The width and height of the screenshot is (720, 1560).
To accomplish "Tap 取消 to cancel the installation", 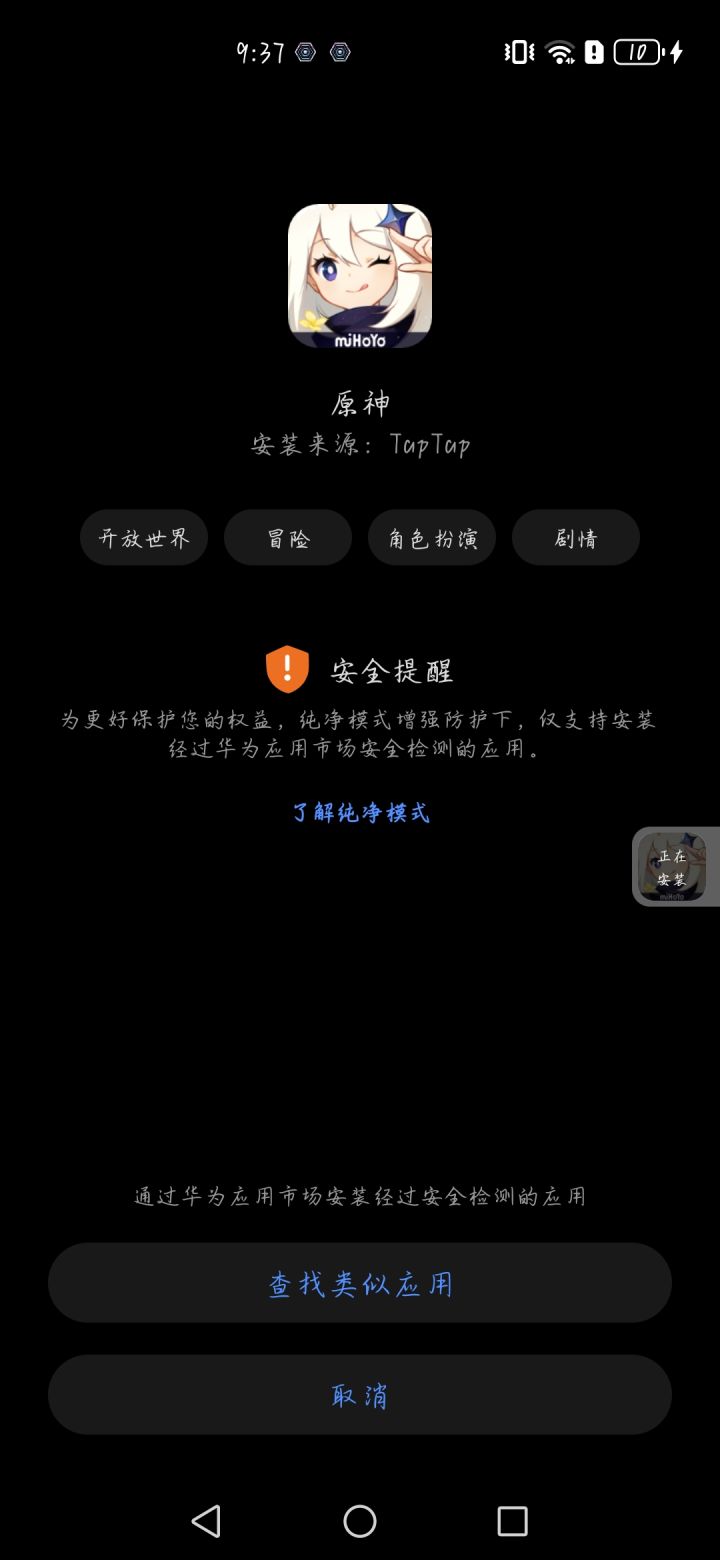I will tap(360, 1394).
